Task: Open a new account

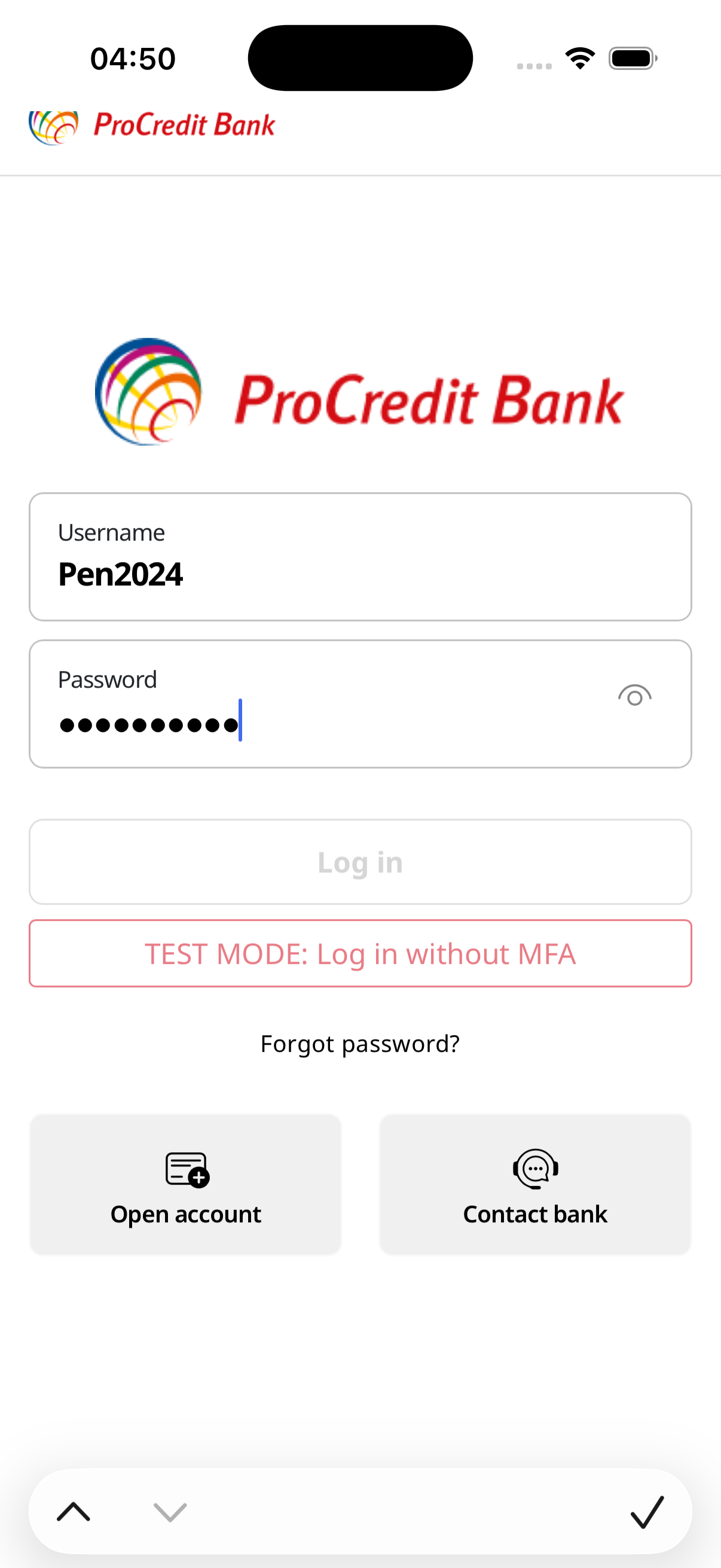Action: pos(185,1185)
